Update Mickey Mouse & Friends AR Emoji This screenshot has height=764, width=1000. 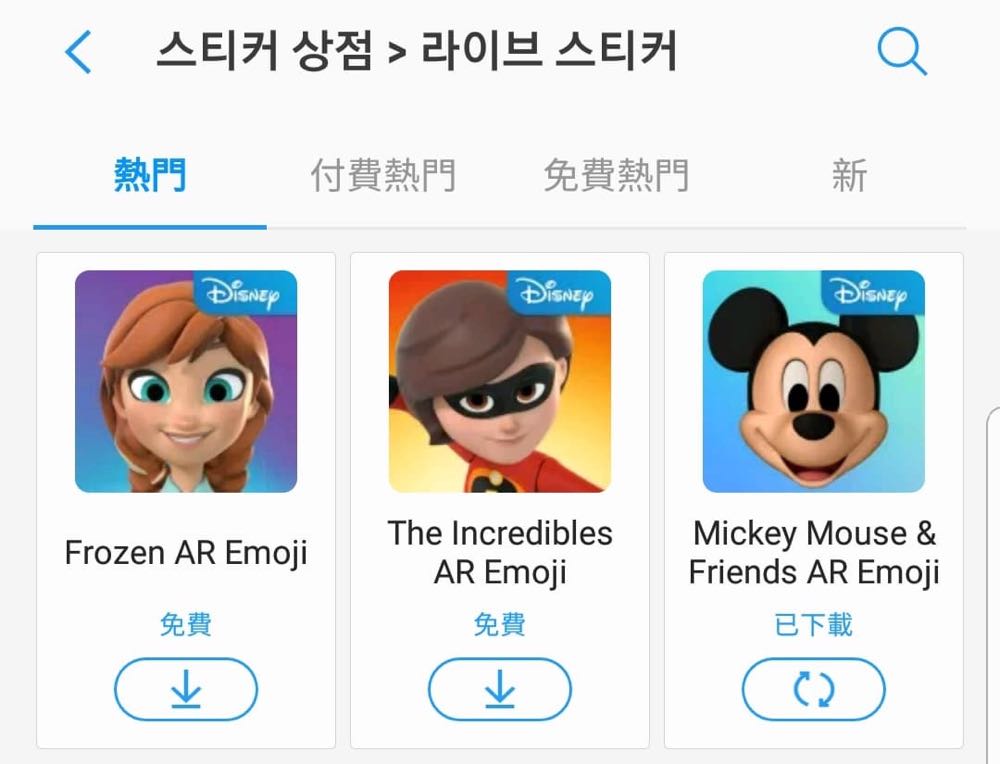tap(814, 690)
